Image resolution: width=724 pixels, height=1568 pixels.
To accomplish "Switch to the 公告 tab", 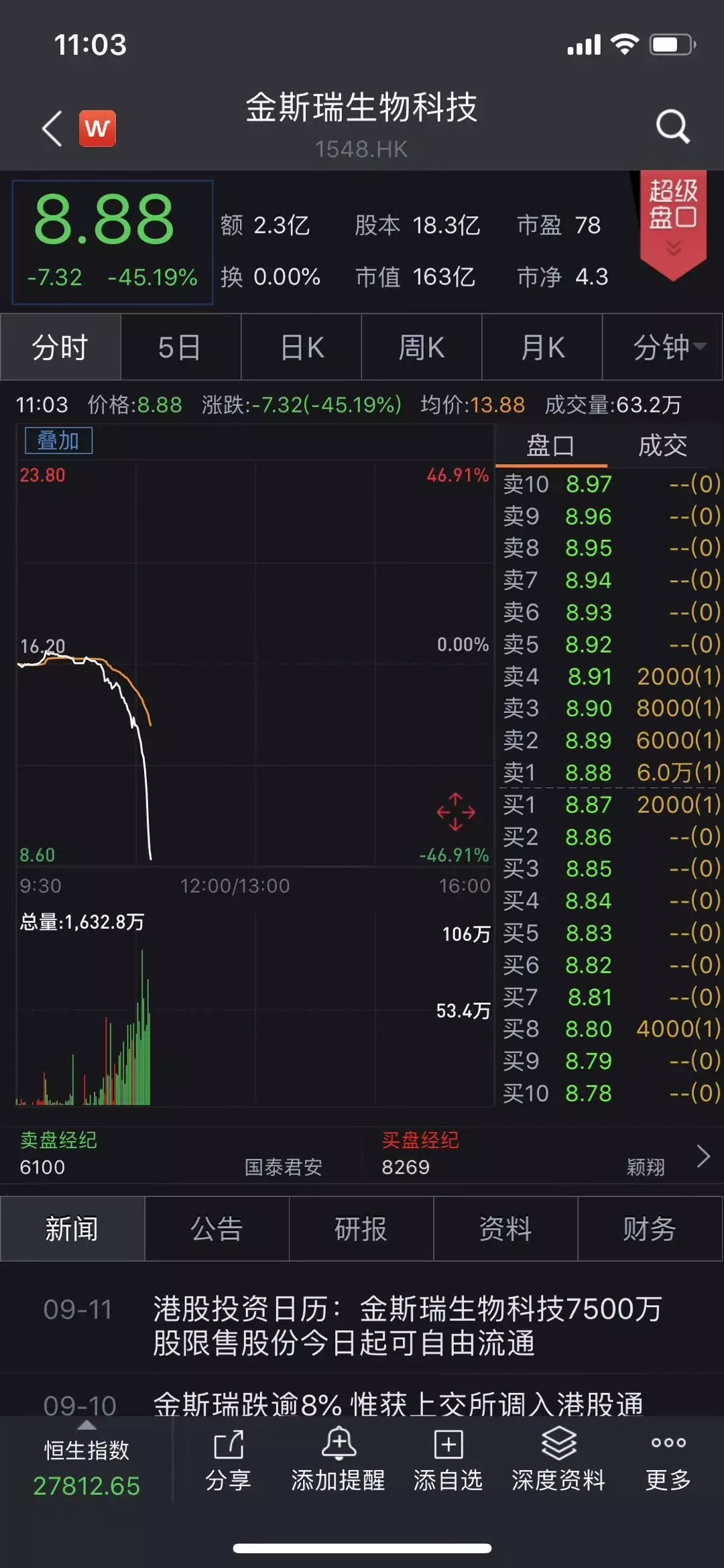I will (x=217, y=1229).
